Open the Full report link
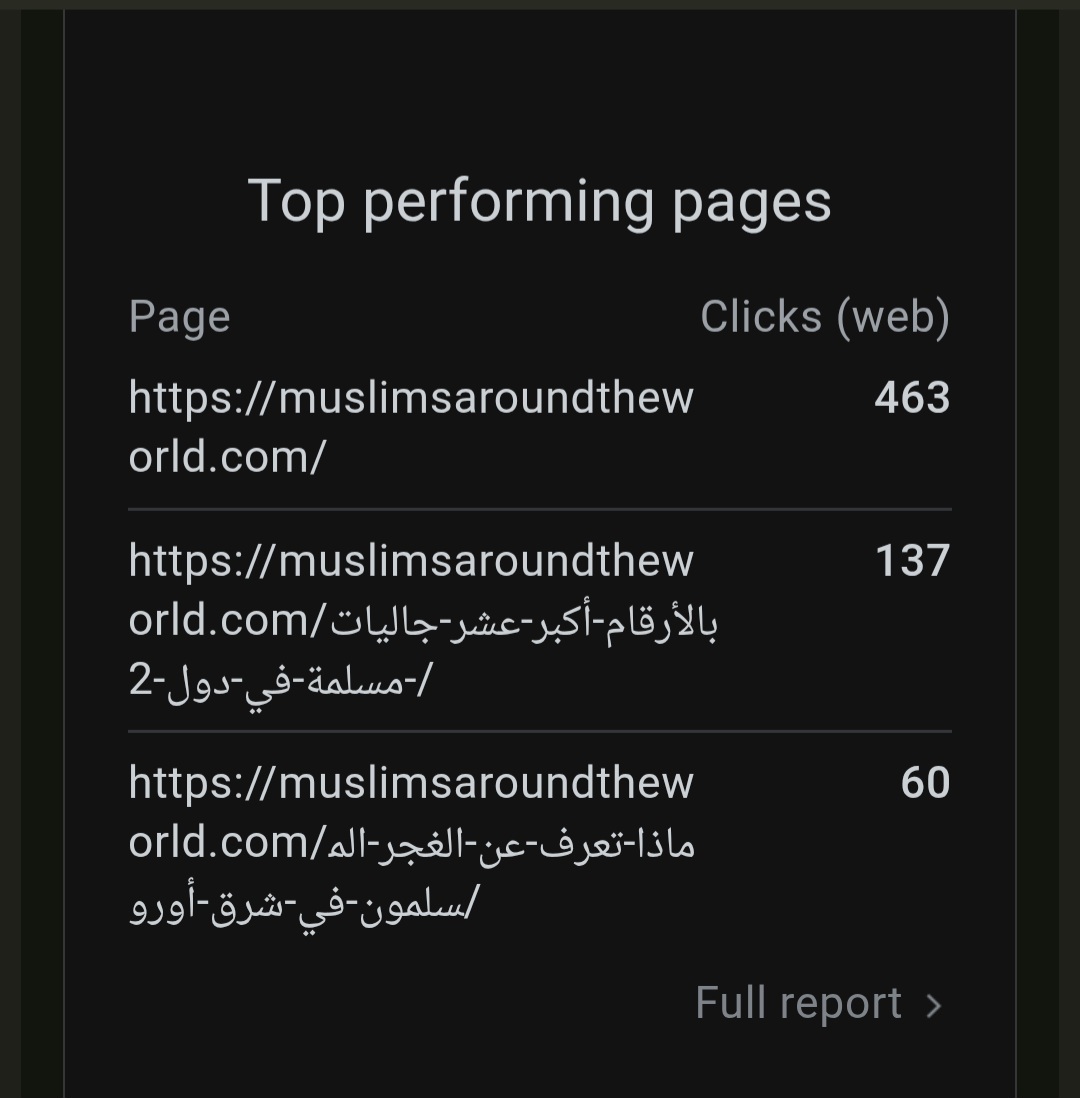The width and height of the screenshot is (1080, 1098). (x=818, y=1003)
